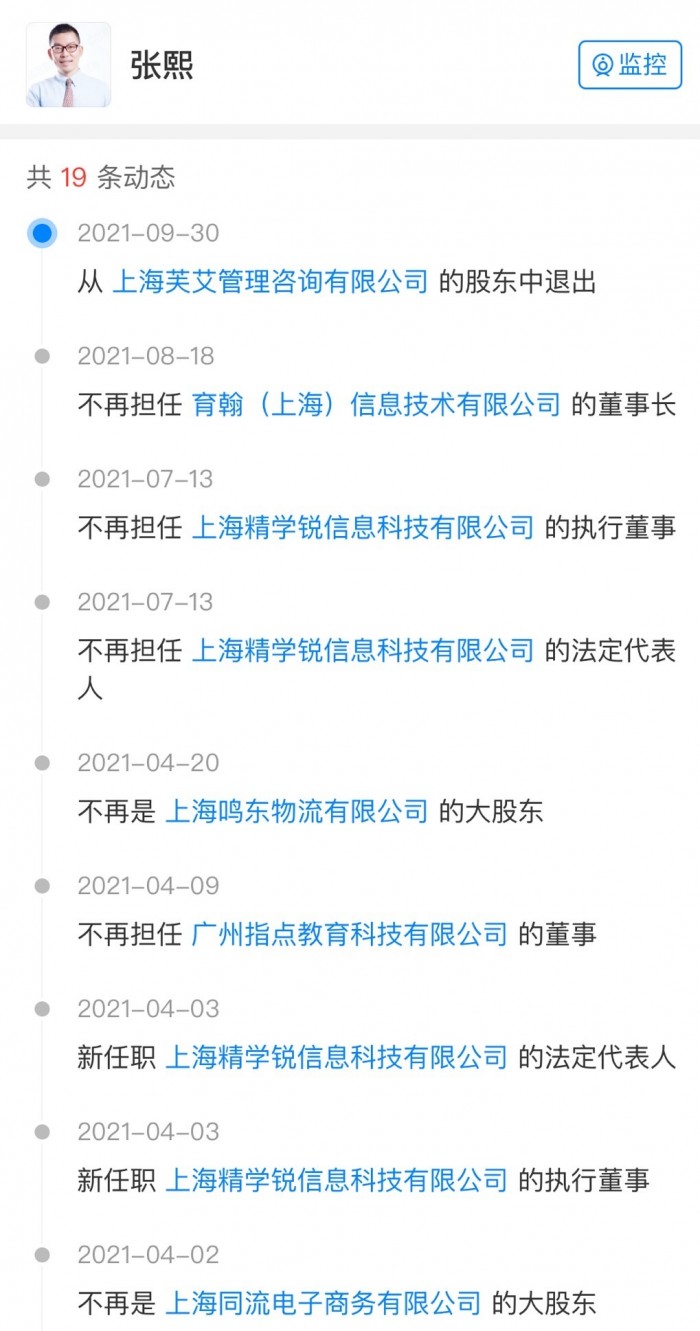Open 上海精学锐 link in 新任职法定代表人 entry
This screenshot has width=700, height=1331.
click(x=336, y=1057)
